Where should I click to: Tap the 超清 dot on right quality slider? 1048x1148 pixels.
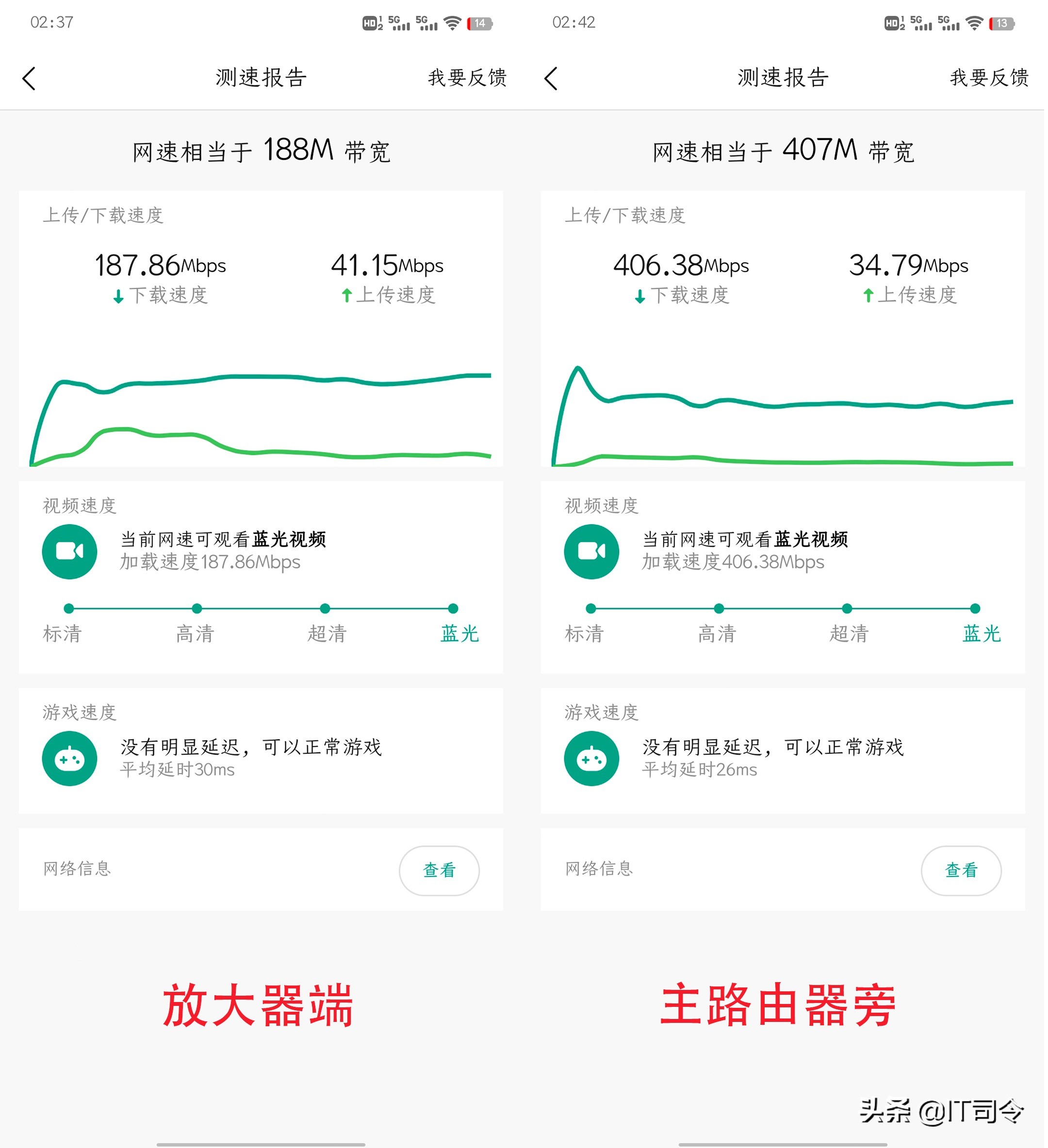[x=847, y=608]
